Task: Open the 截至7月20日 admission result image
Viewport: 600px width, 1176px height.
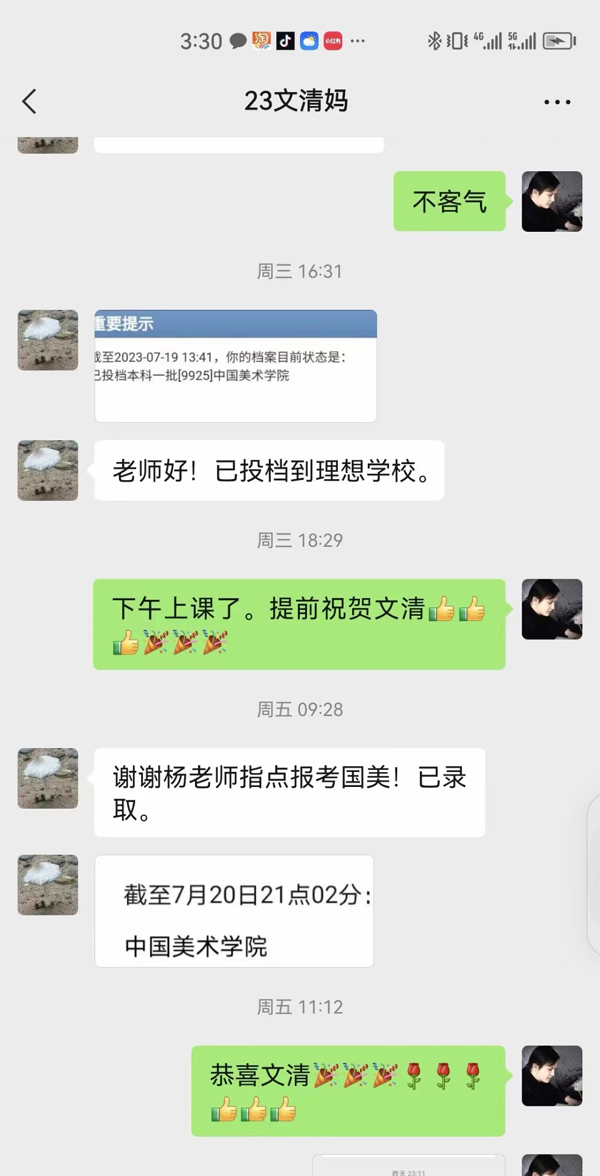Action: click(234, 910)
